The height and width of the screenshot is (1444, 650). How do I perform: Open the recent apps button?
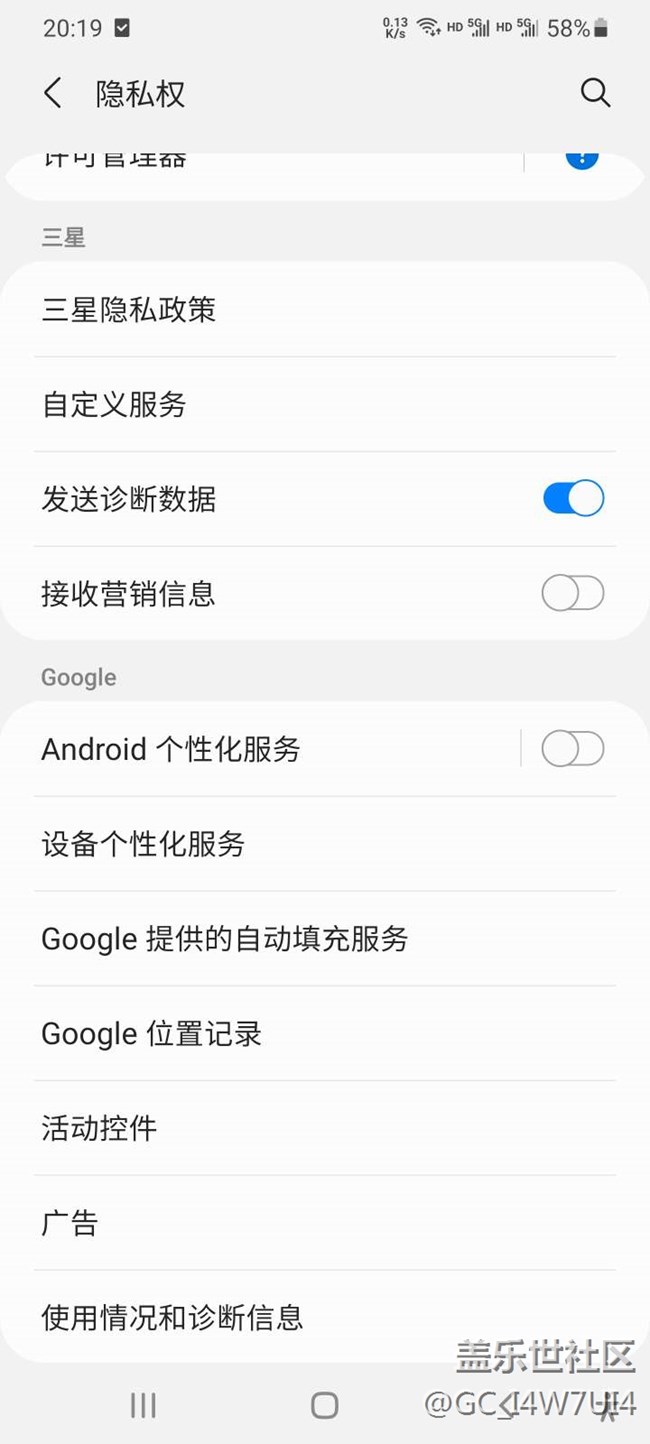(x=143, y=1405)
